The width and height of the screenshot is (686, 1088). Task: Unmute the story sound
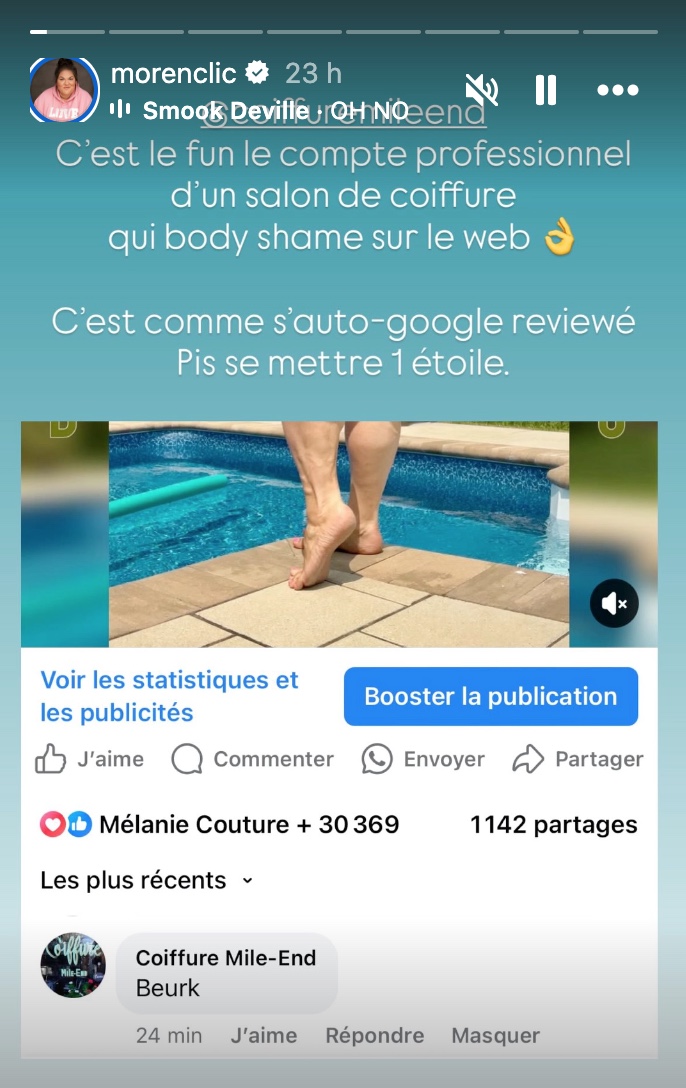click(482, 90)
